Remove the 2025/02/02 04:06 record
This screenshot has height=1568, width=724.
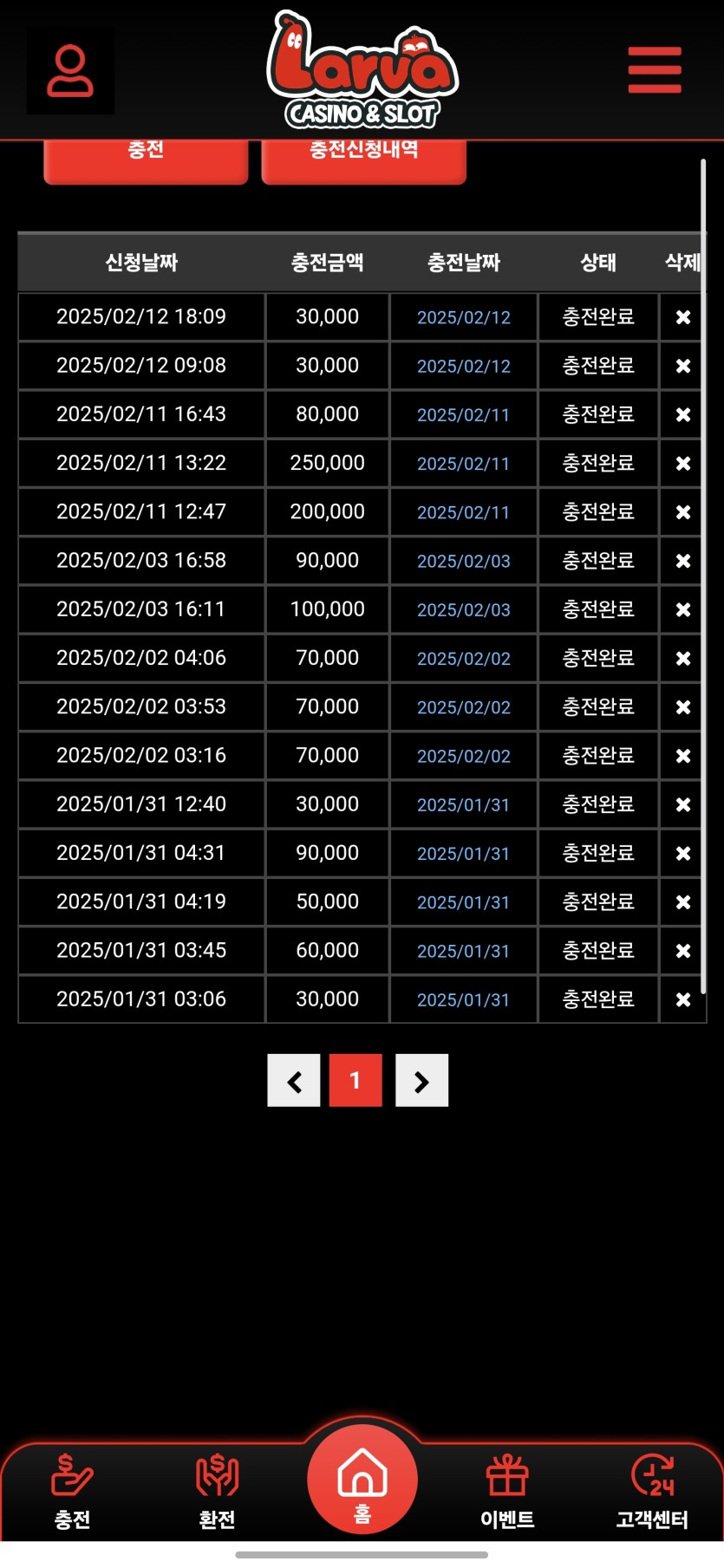[683, 659]
